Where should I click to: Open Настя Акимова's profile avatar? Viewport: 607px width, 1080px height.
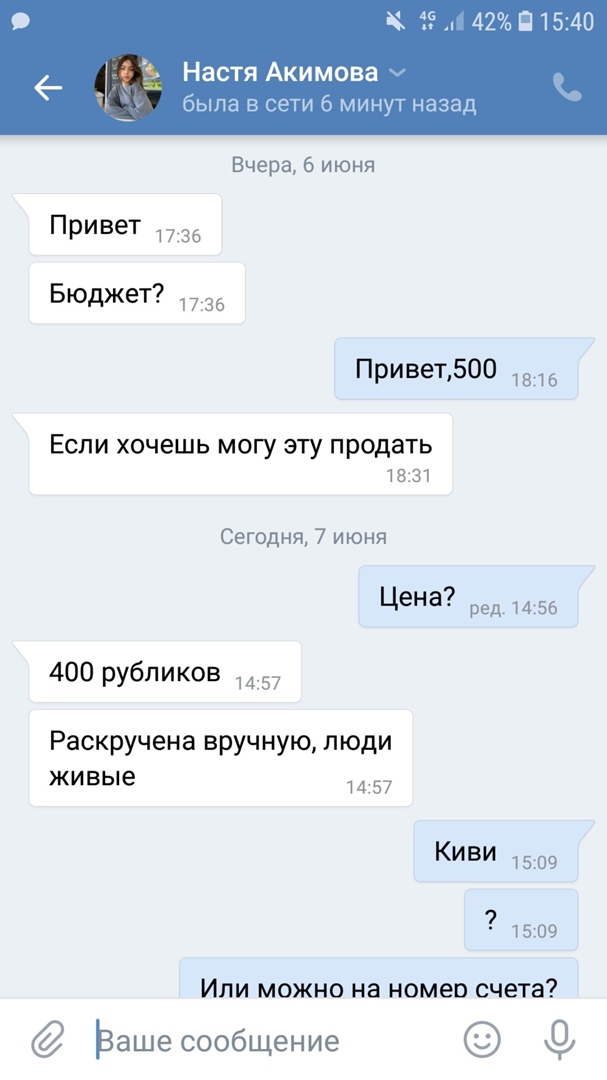127,88
